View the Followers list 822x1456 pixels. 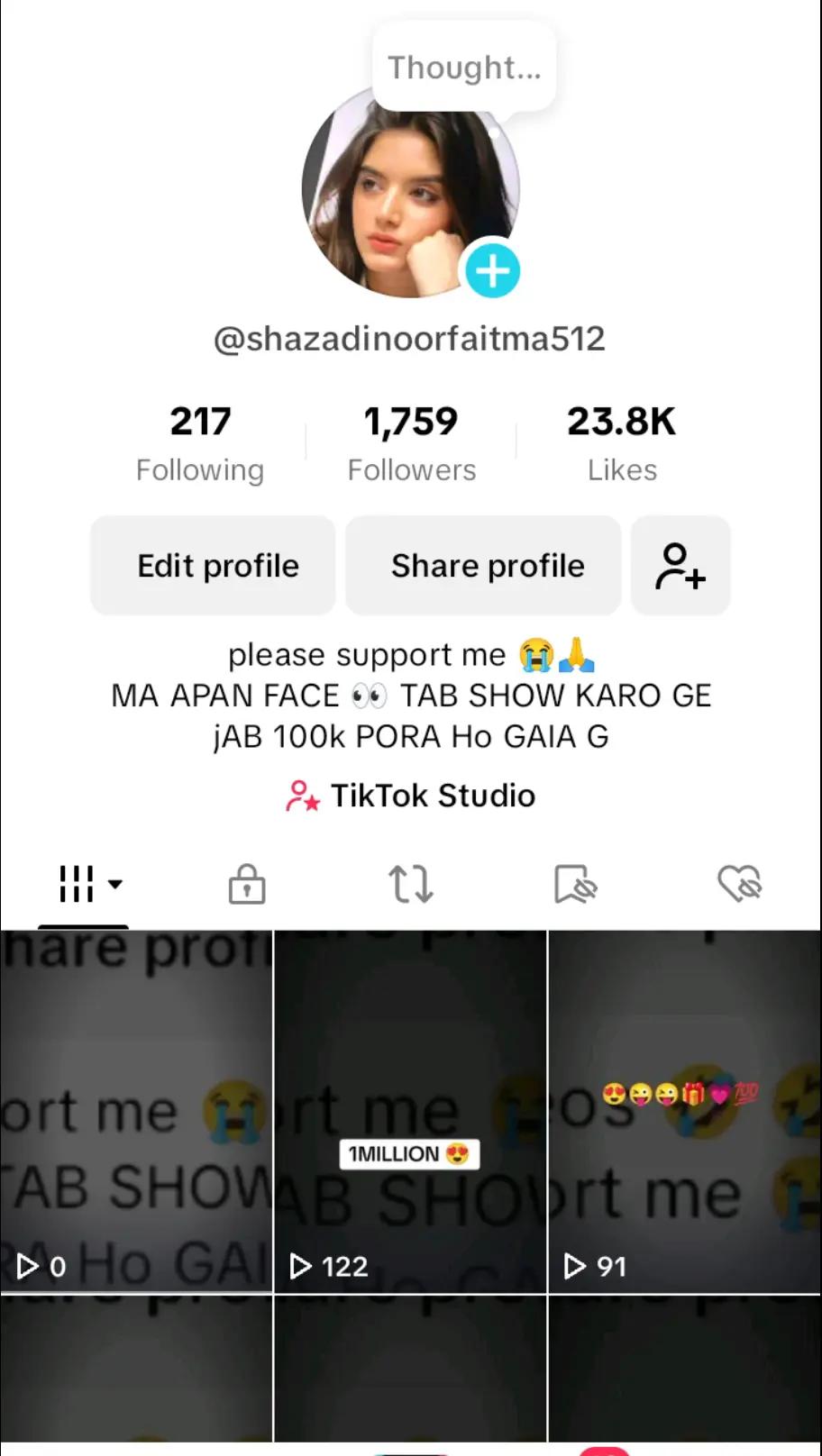(x=411, y=443)
